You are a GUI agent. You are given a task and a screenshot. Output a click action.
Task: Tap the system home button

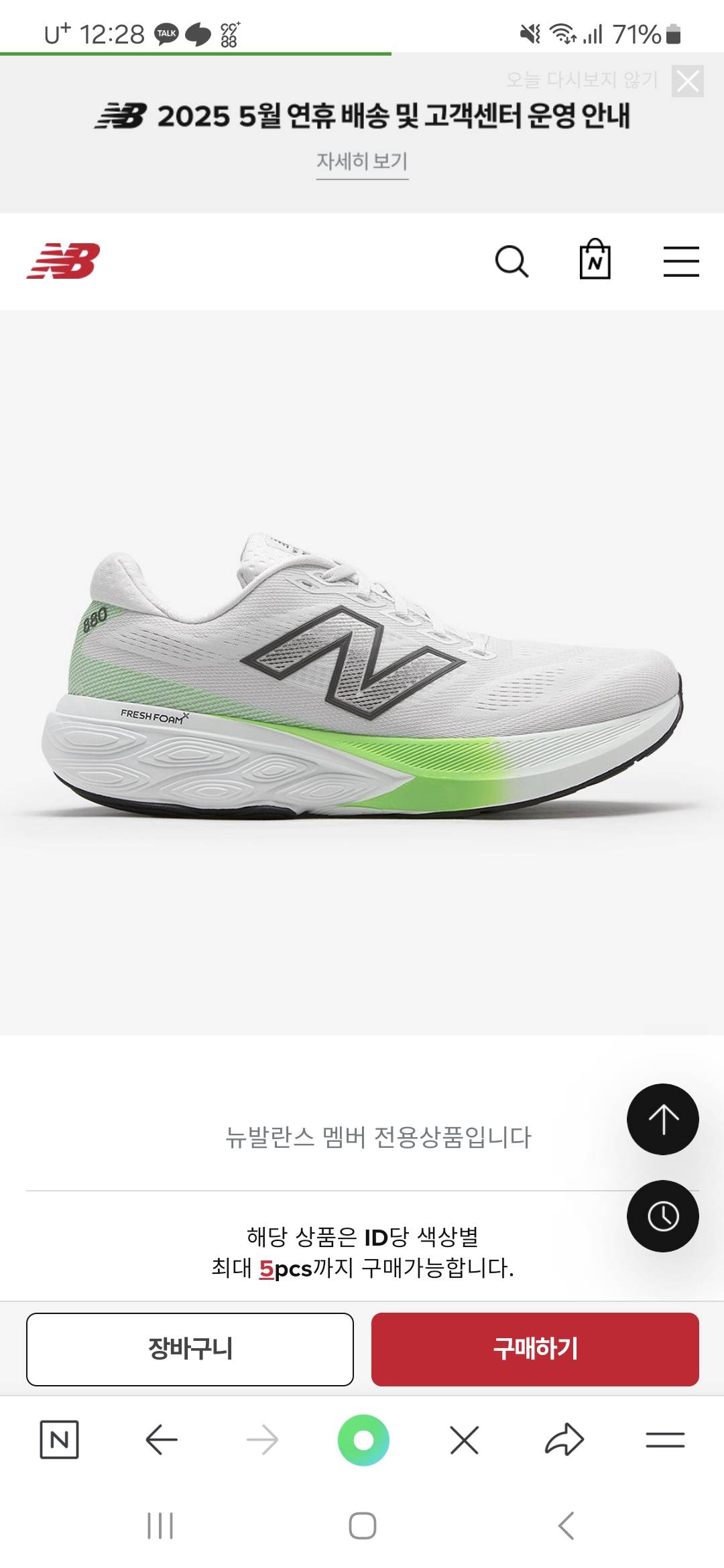coord(363,1526)
